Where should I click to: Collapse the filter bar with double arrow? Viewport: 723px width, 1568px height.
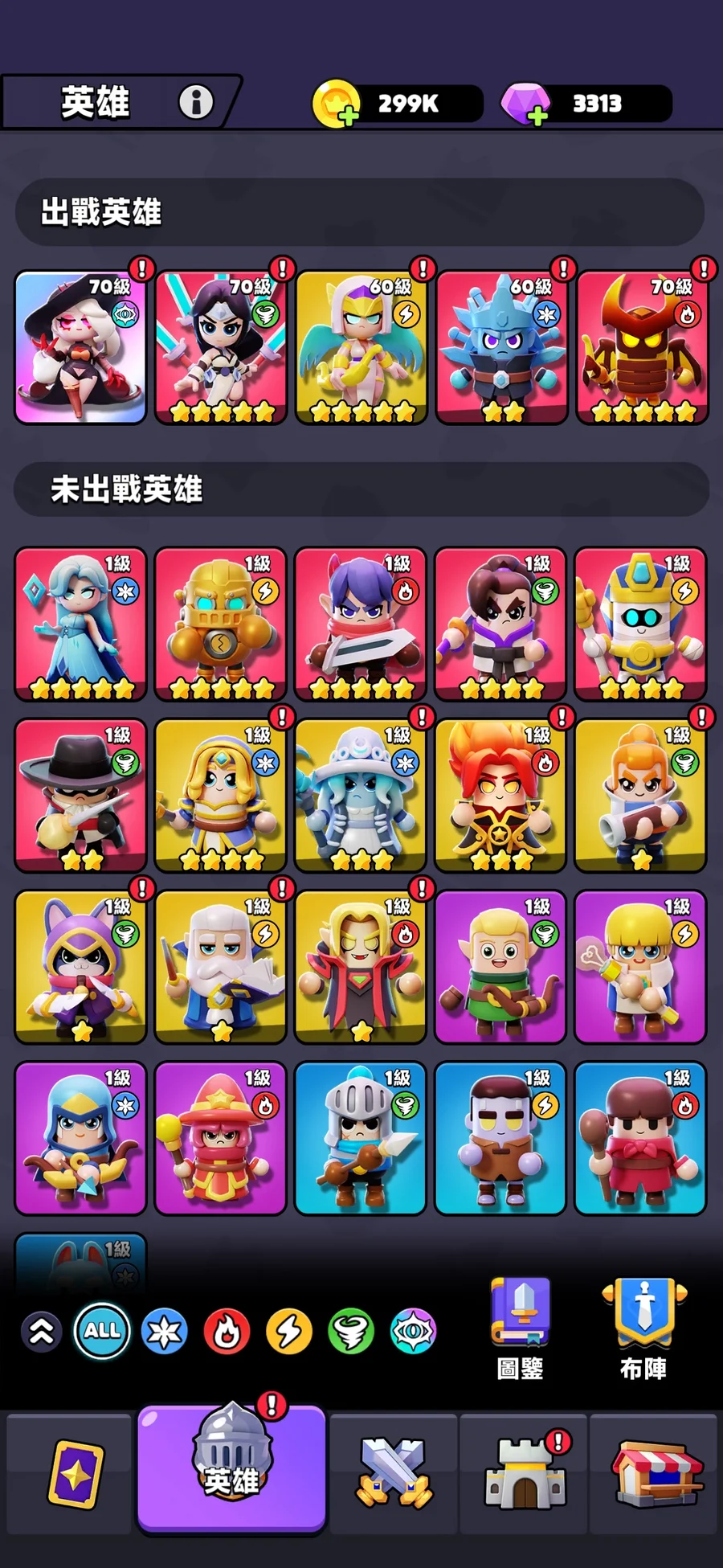pyautogui.click(x=42, y=1332)
